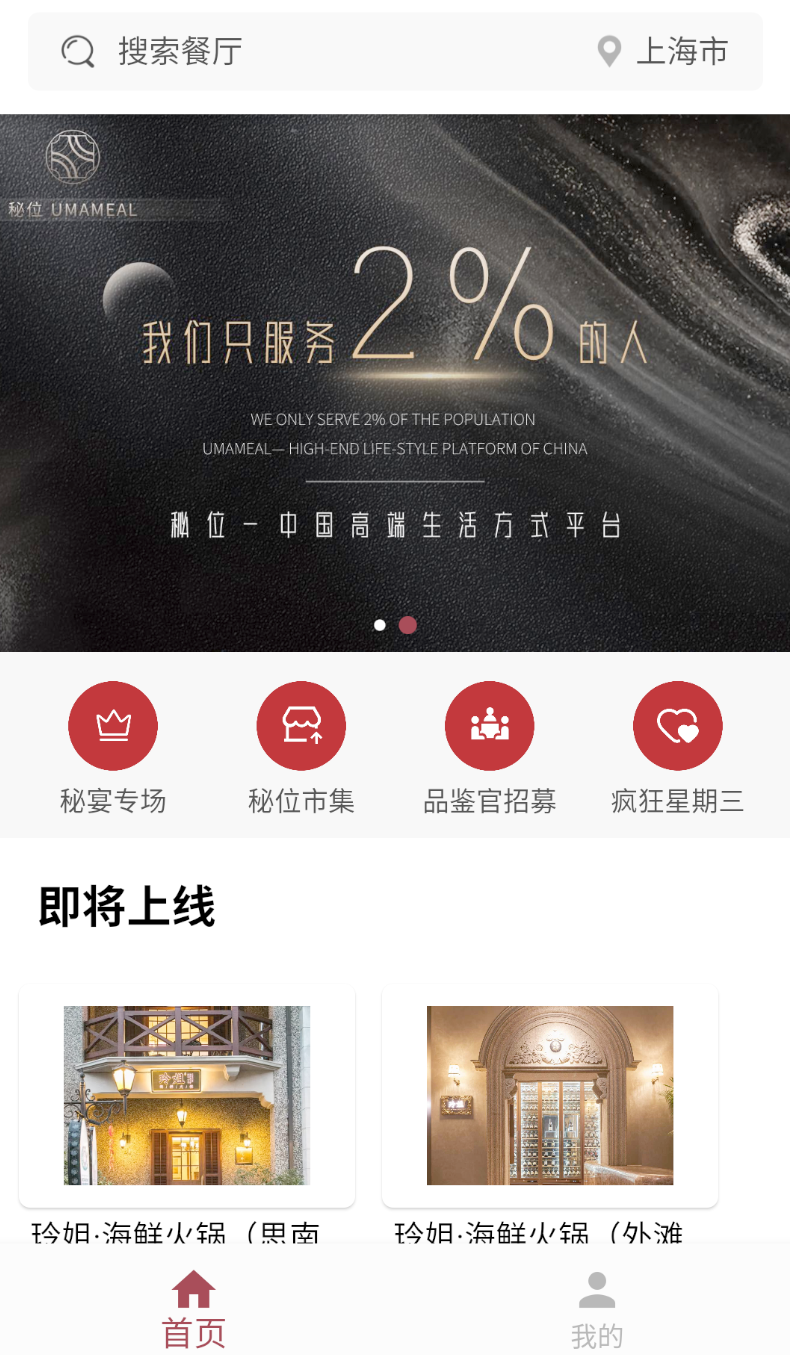Jump to the first banner slide dot

click(380, 625)
